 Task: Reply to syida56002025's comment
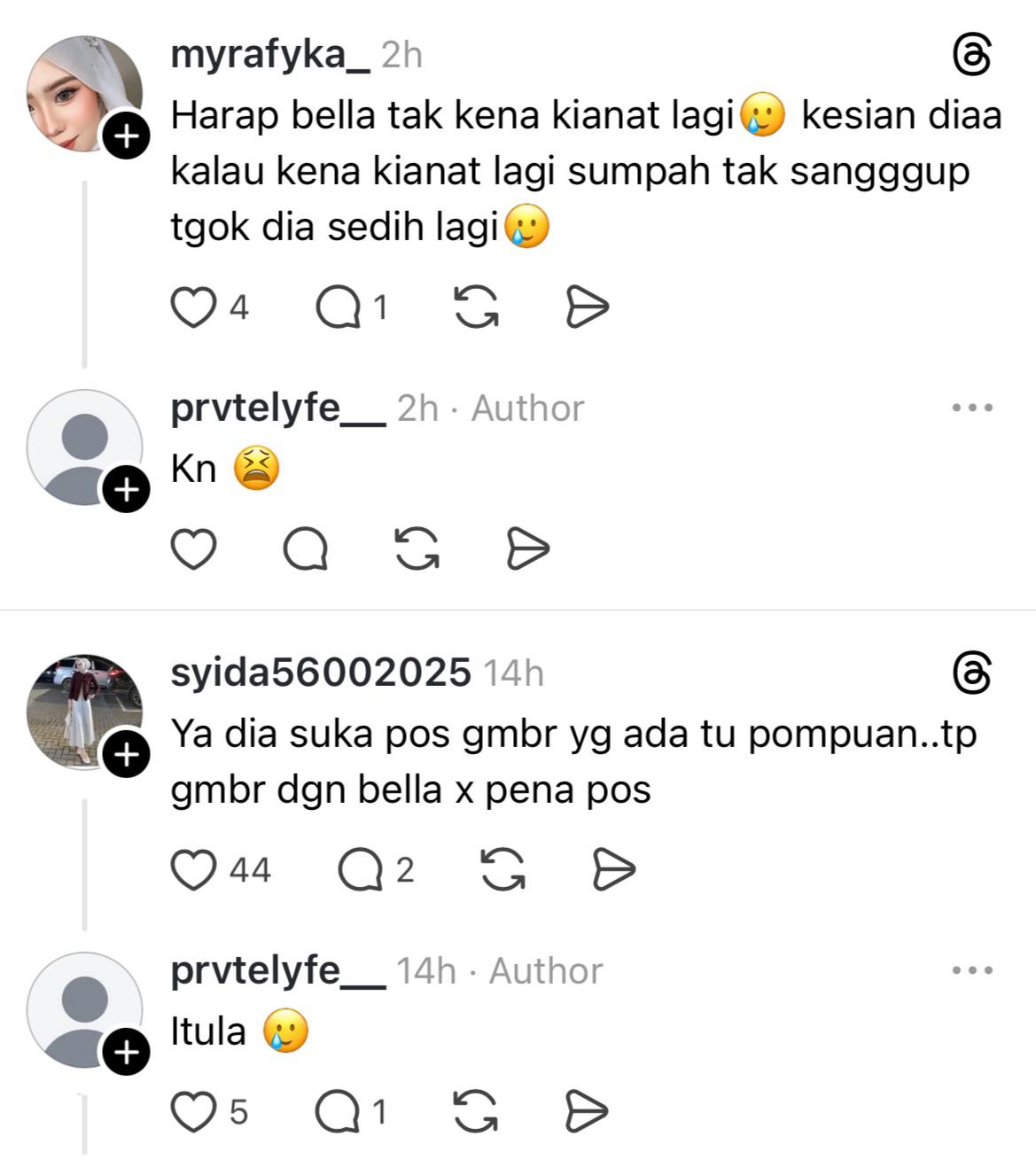(x=360, y=869)
